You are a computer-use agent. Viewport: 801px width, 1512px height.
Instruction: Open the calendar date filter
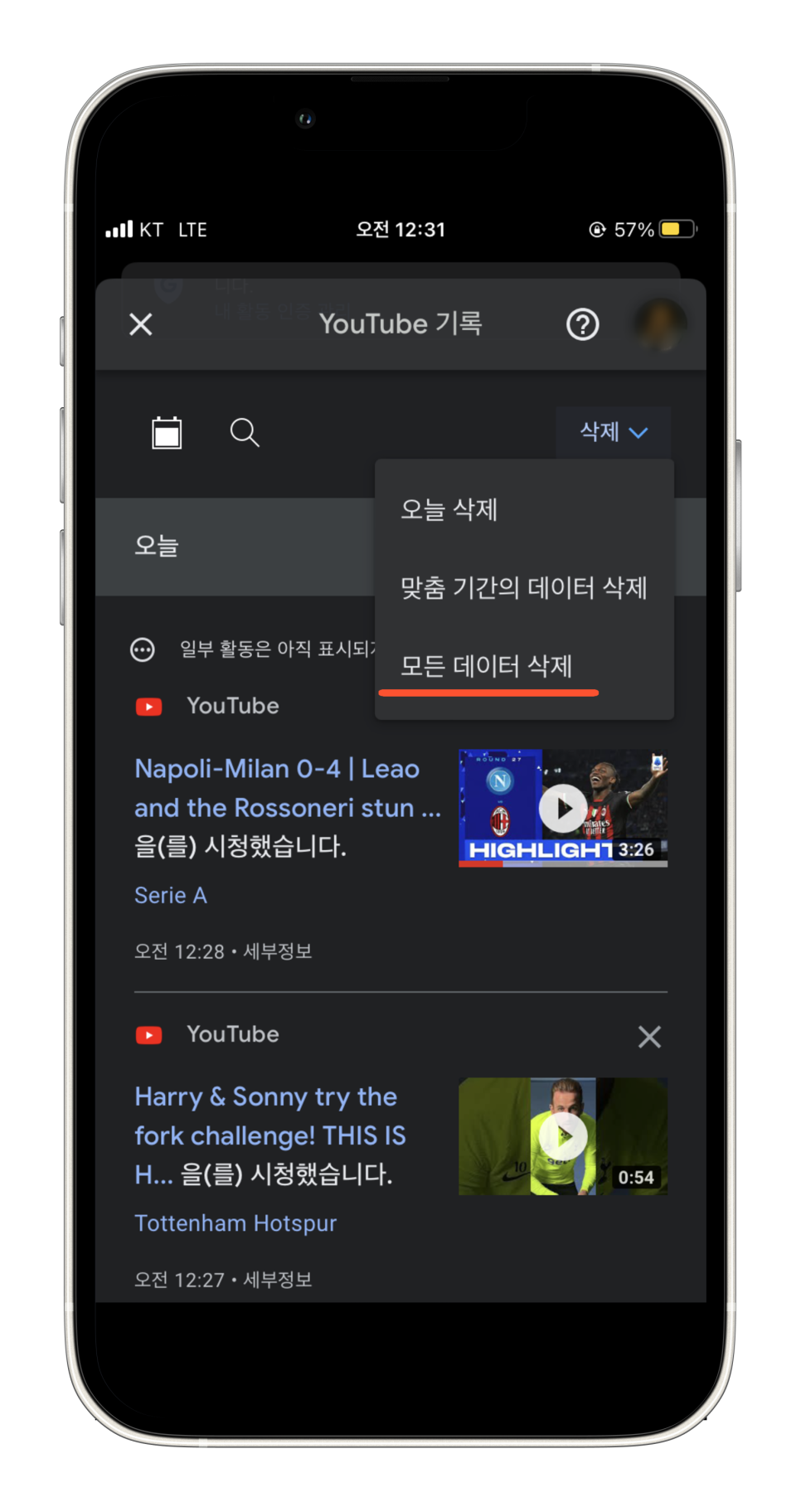[x=167, y=432]
